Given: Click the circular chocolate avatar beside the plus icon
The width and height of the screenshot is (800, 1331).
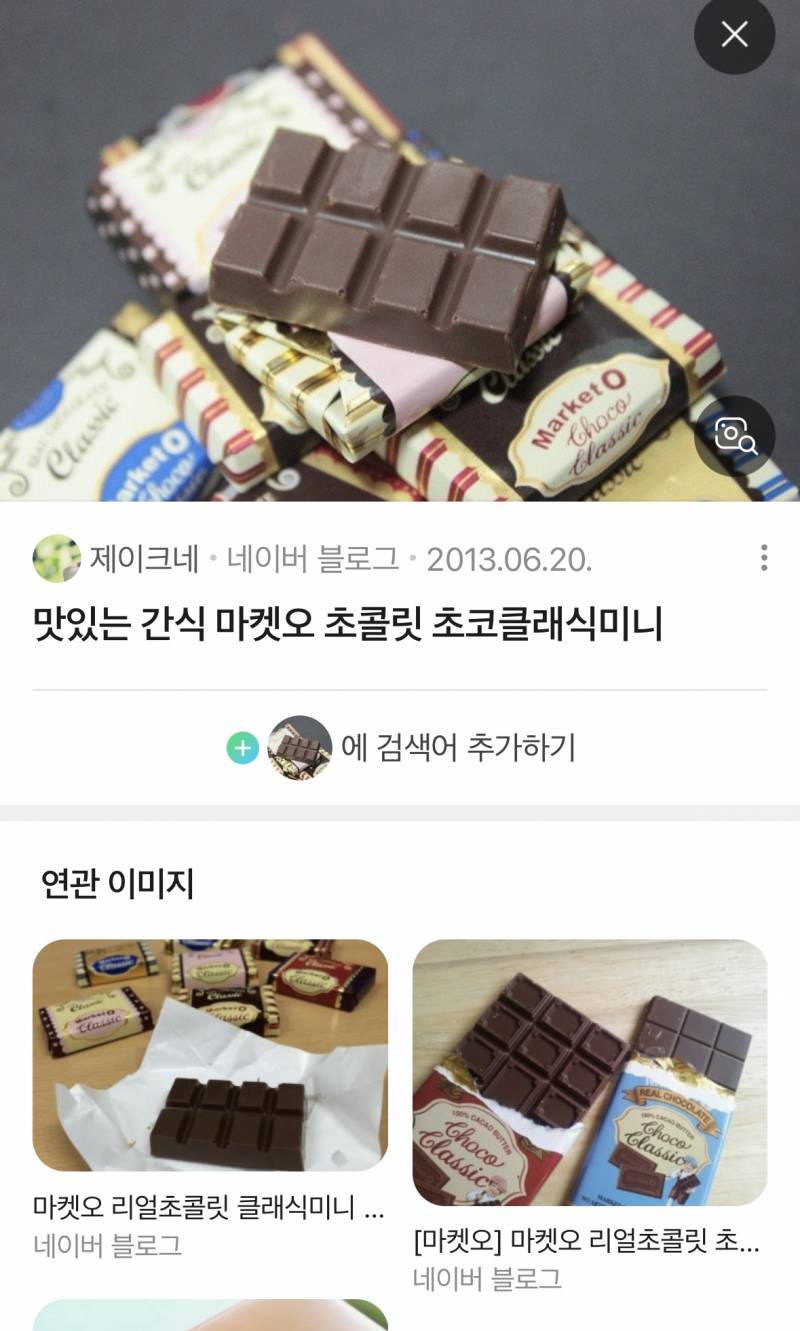Looking at the screenshot, I should pos(301,745).
